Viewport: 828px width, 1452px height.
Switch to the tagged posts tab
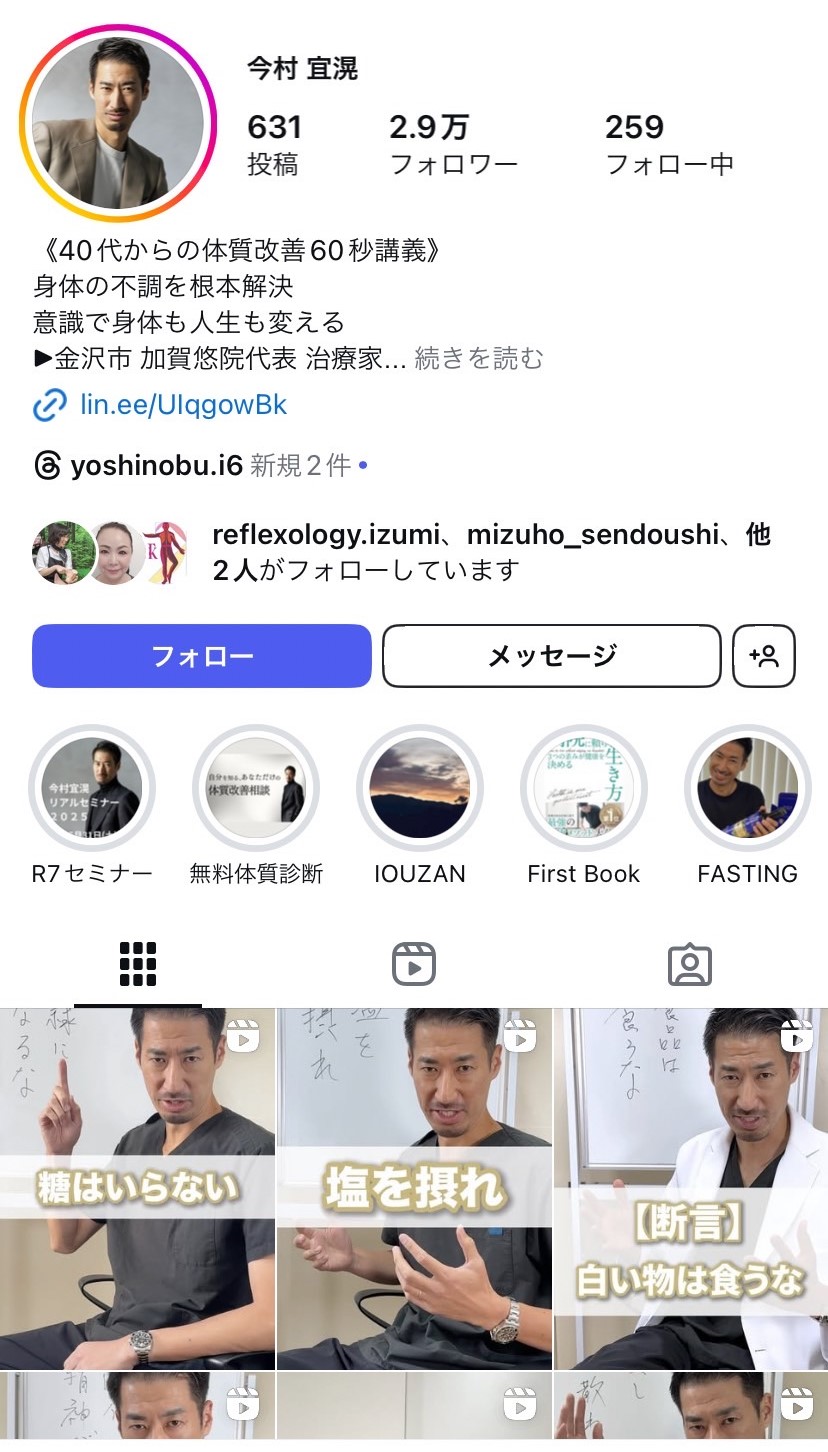(689, 964)
